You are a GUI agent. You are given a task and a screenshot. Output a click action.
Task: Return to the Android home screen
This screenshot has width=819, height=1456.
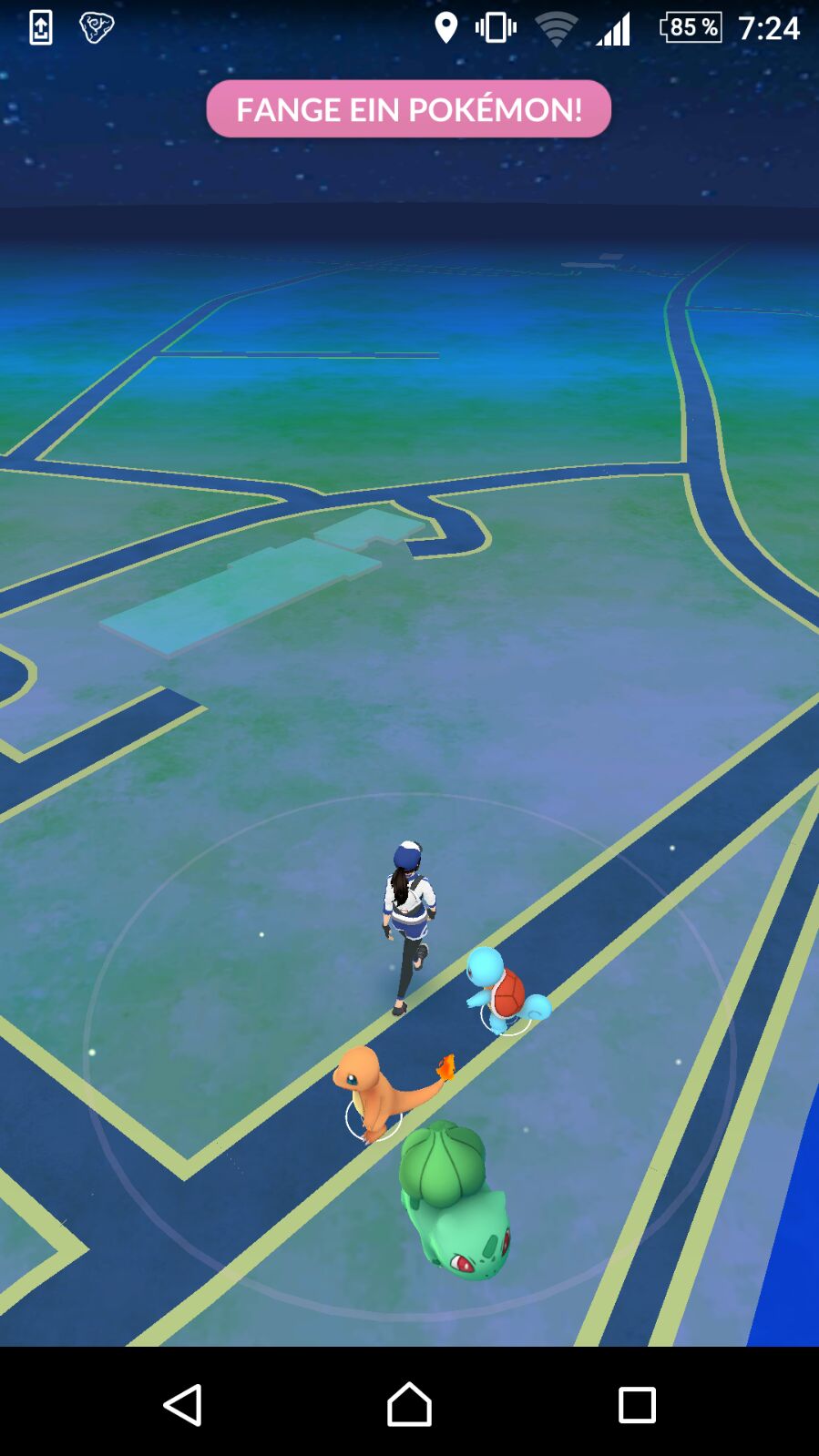coord(409,1404)
